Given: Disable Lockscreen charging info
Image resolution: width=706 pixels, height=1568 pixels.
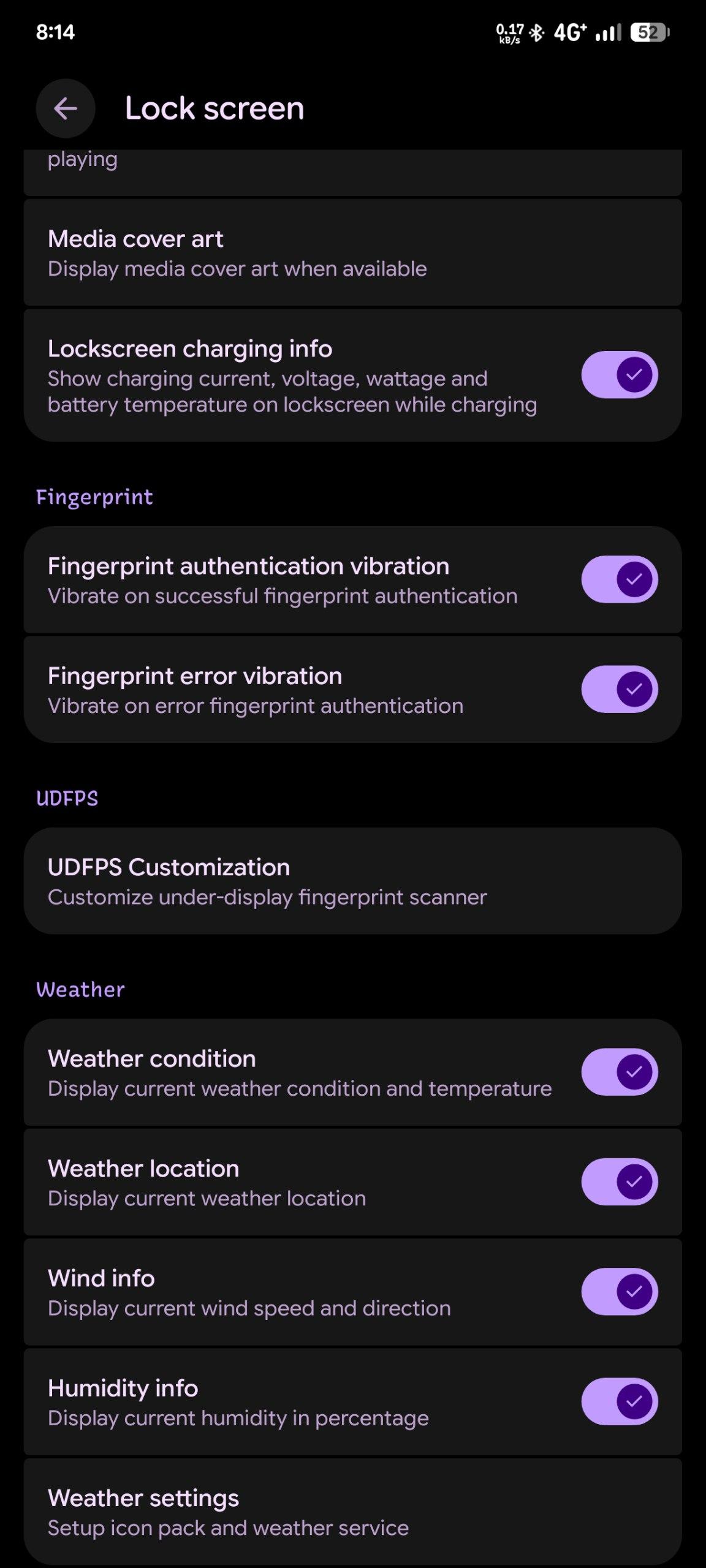Looking at the screenshot, I should point(619,374).
